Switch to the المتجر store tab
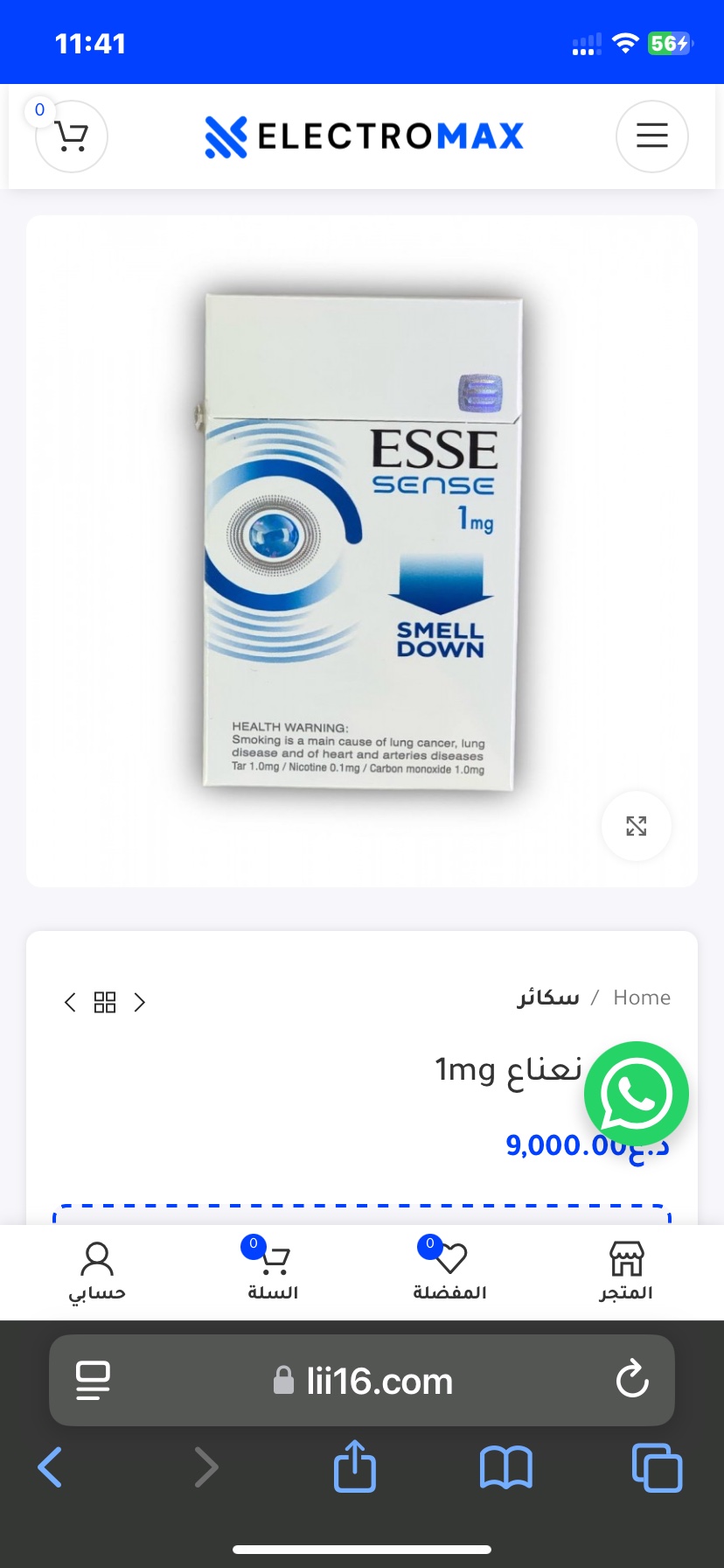This screenshot has height=1568, width=724. pyautogui.click(x=626, y=1271)
